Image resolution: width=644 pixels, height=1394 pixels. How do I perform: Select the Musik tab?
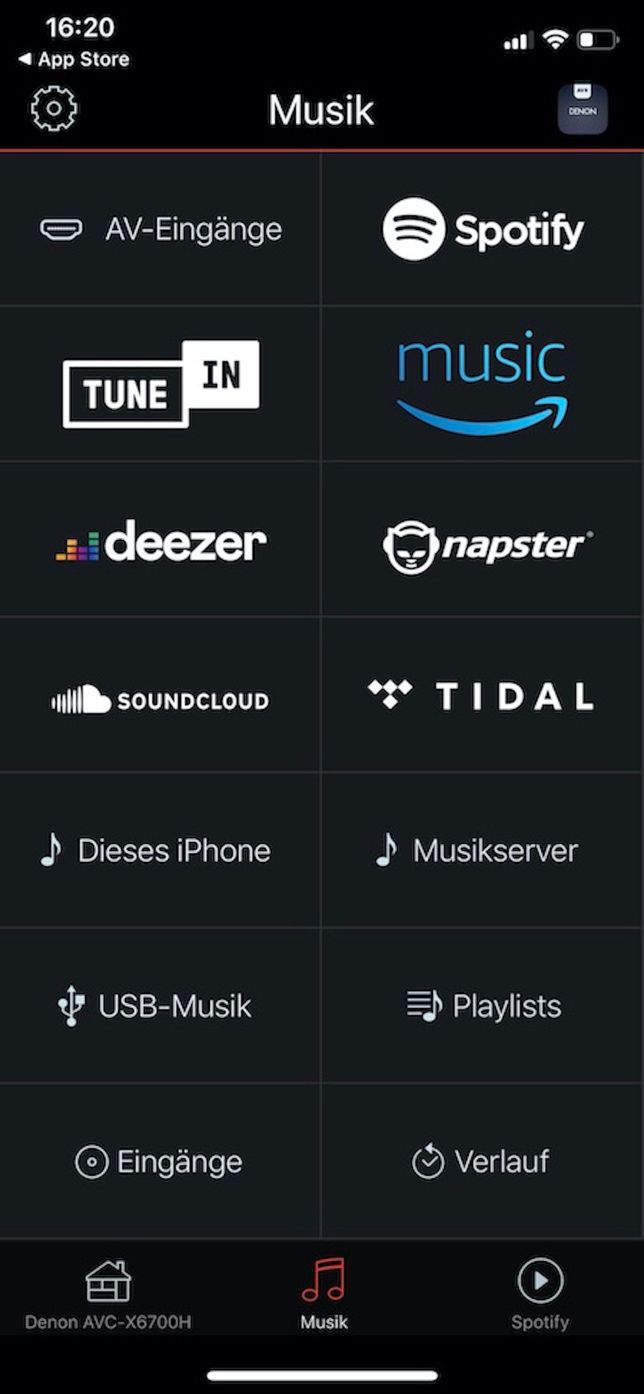[323, 1295]
